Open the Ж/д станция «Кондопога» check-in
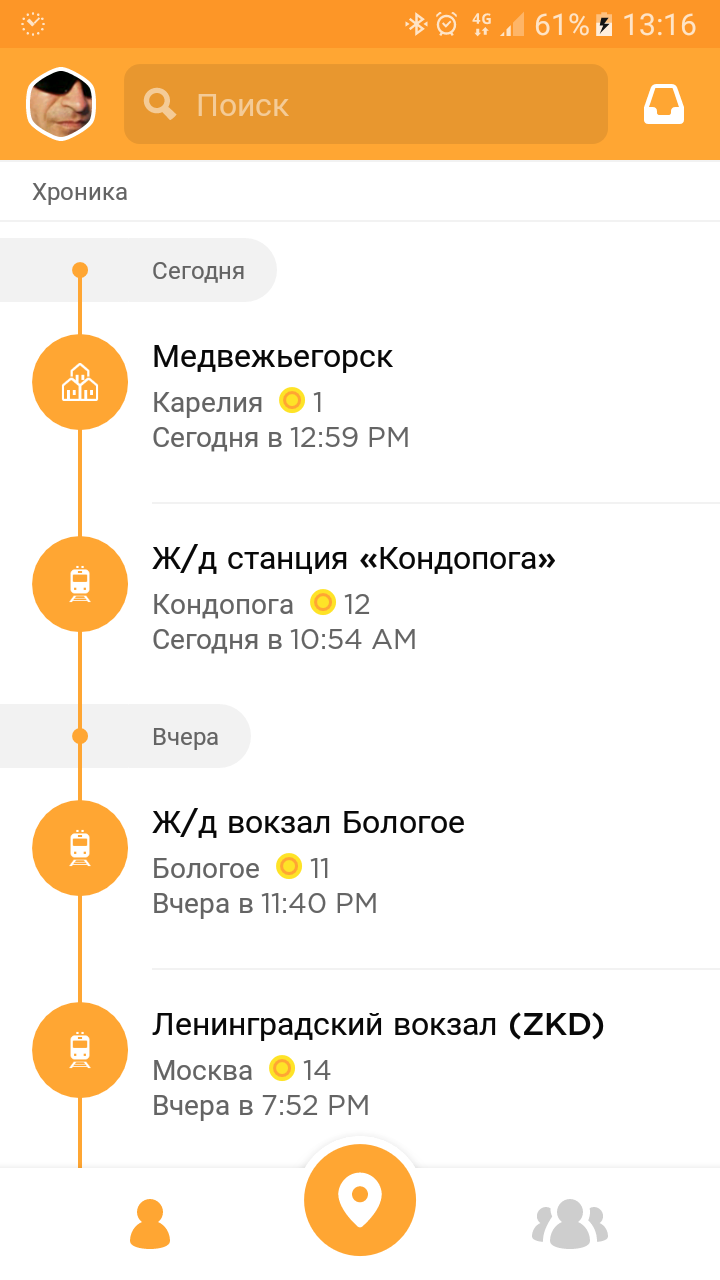 click(x=360, y=598)
